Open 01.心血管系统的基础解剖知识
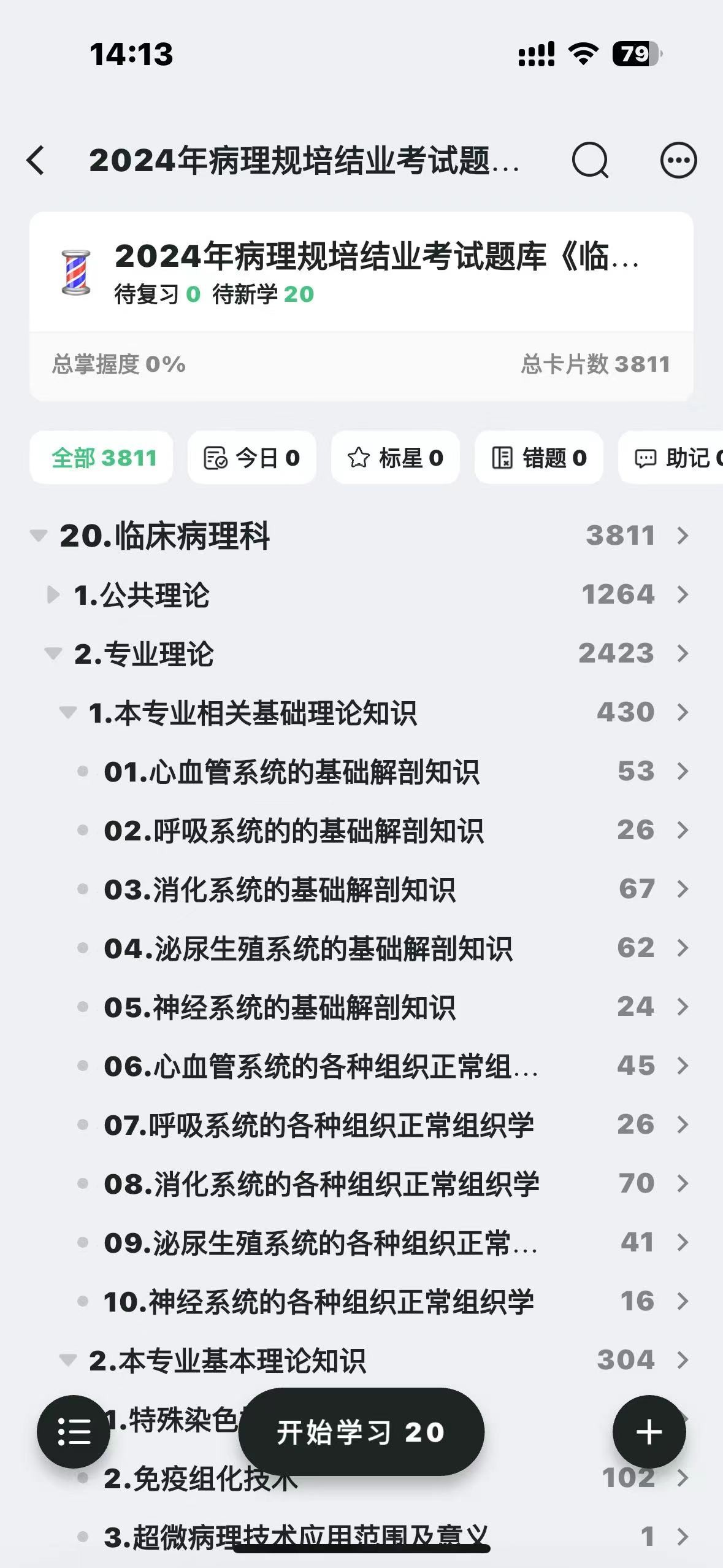The height and width of the screenshot is (1568, 723). click(362, 771)
